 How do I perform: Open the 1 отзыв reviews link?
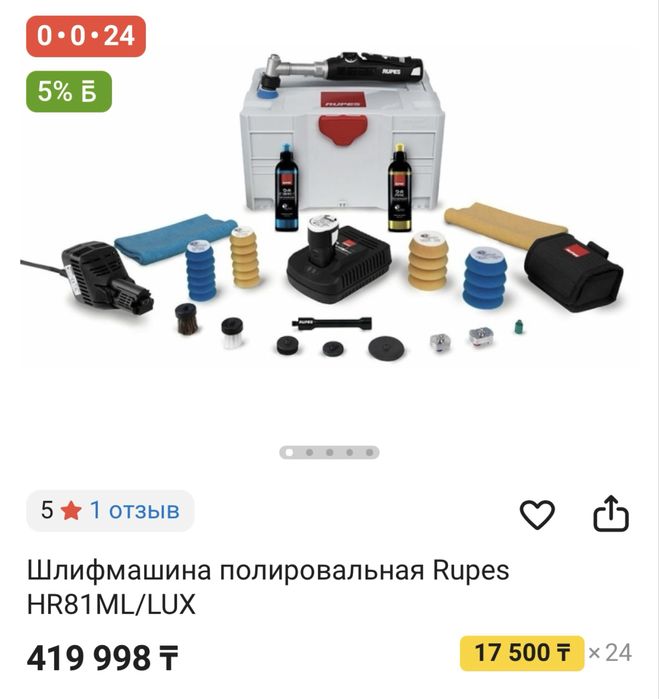coord(134,510)
